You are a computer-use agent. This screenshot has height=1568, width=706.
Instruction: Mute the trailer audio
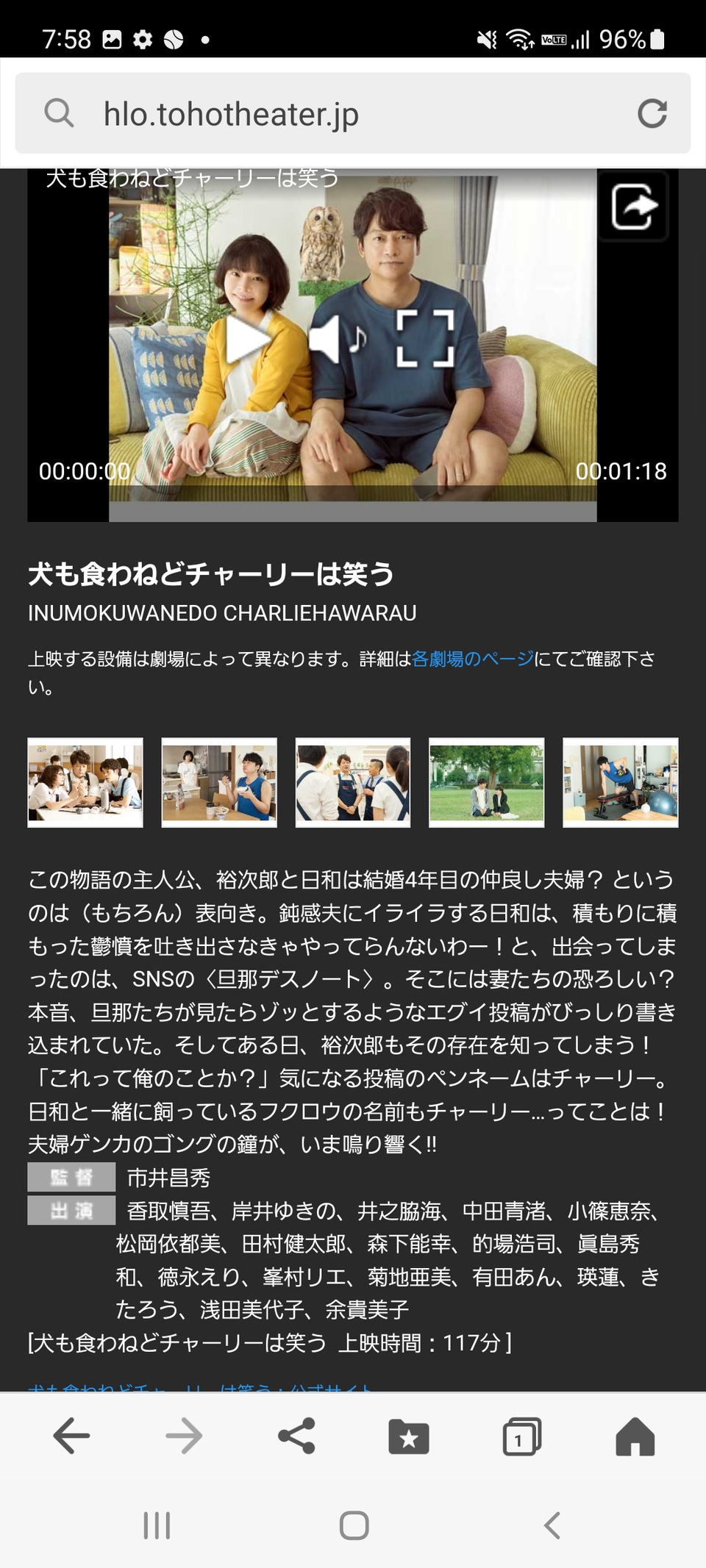pyautogui.click(x=337, y=339)
